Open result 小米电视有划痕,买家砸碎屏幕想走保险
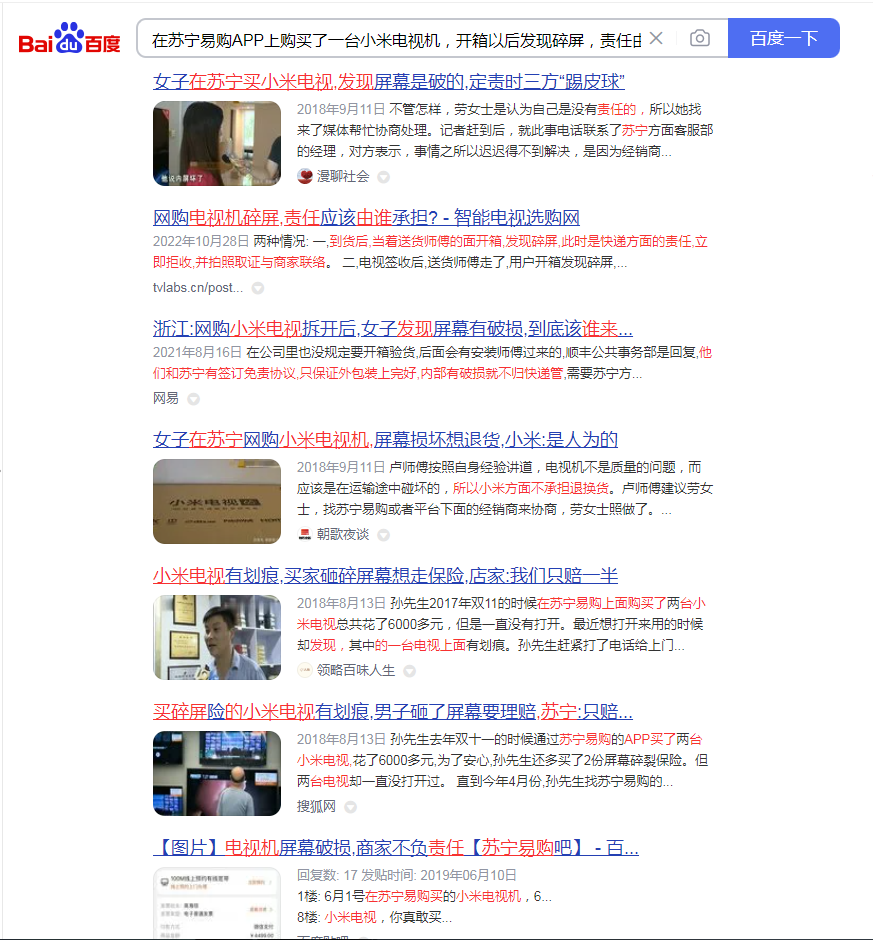The height and width of the screenshot is (940, 873). [385, 576]
